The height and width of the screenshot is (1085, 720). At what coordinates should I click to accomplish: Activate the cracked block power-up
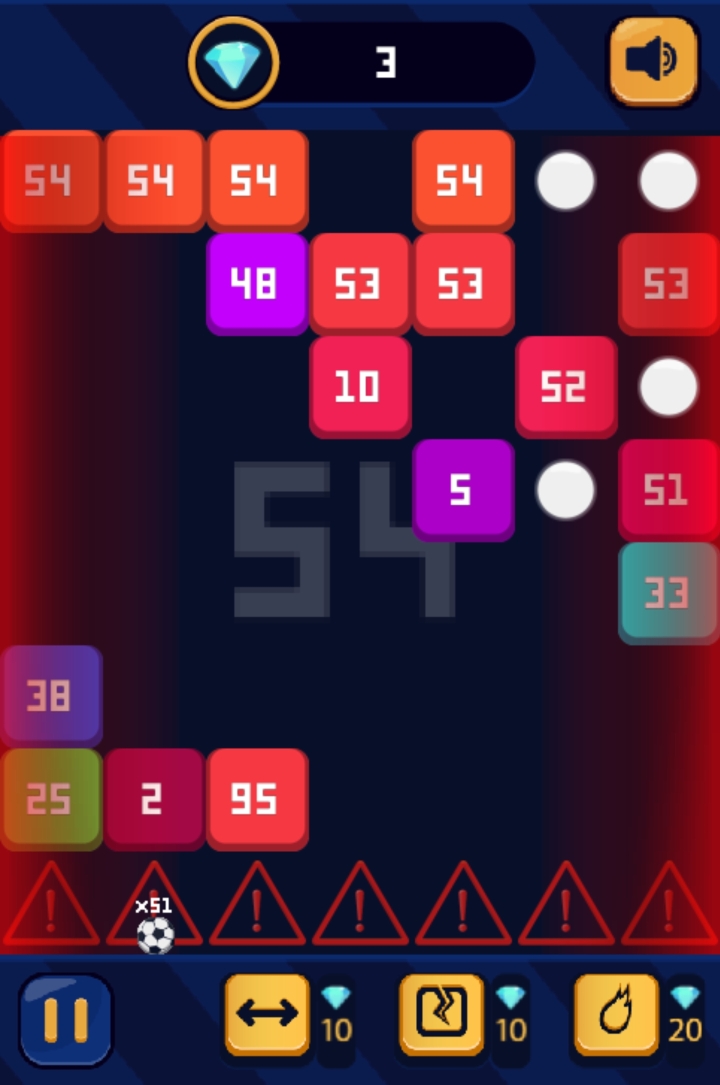[441, 1014]
